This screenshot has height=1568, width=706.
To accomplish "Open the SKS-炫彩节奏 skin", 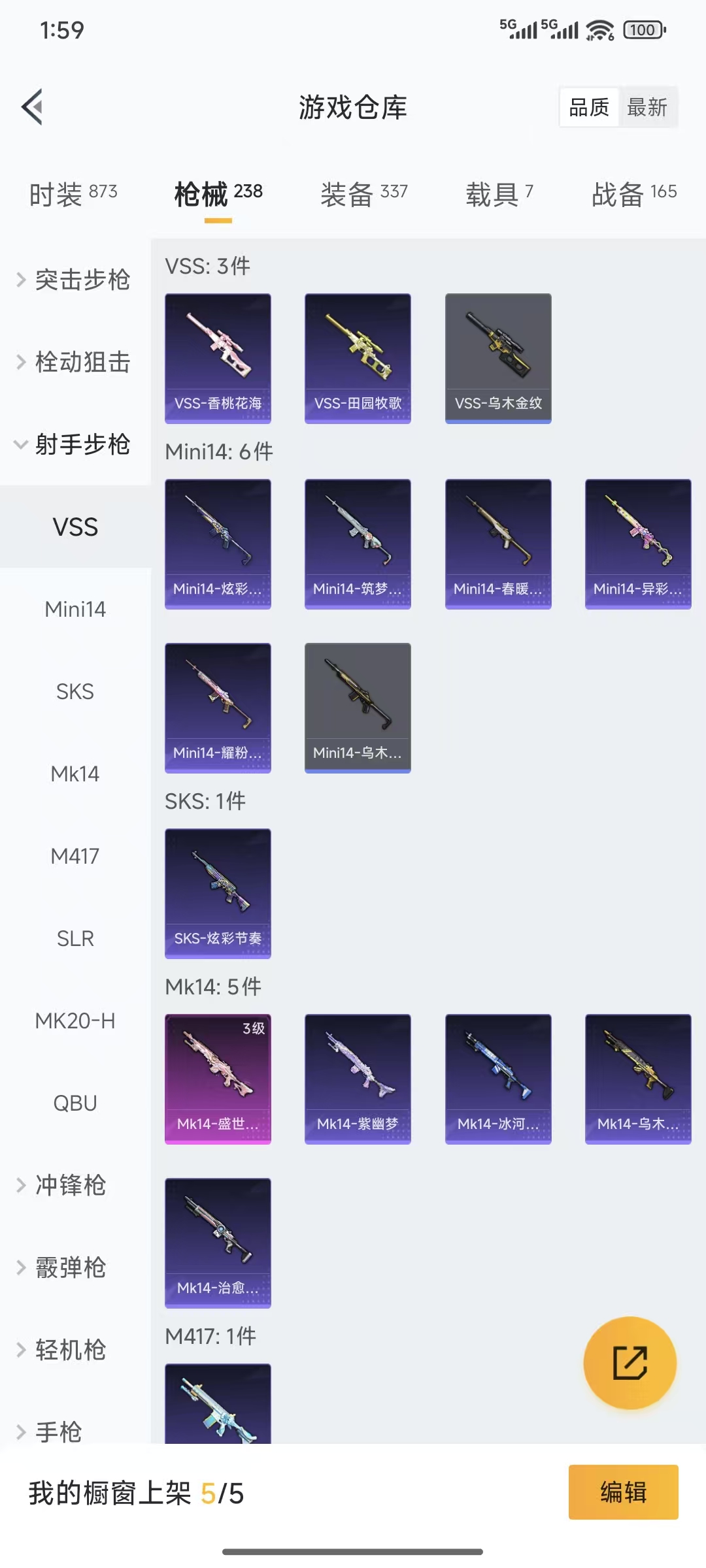I will pyautogui.click(x=218, y=893).
